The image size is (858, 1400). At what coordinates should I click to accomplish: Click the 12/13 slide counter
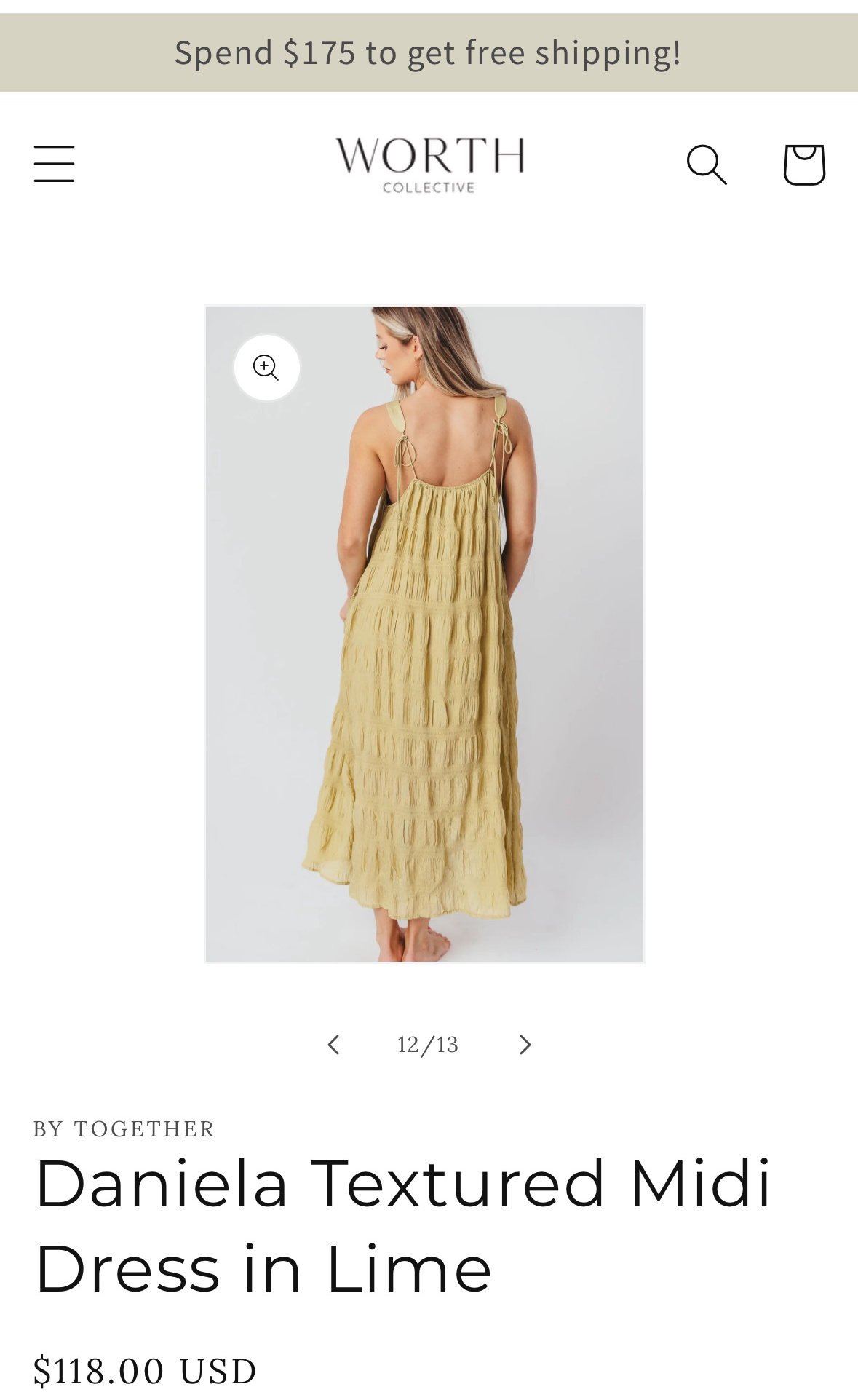429,1044
